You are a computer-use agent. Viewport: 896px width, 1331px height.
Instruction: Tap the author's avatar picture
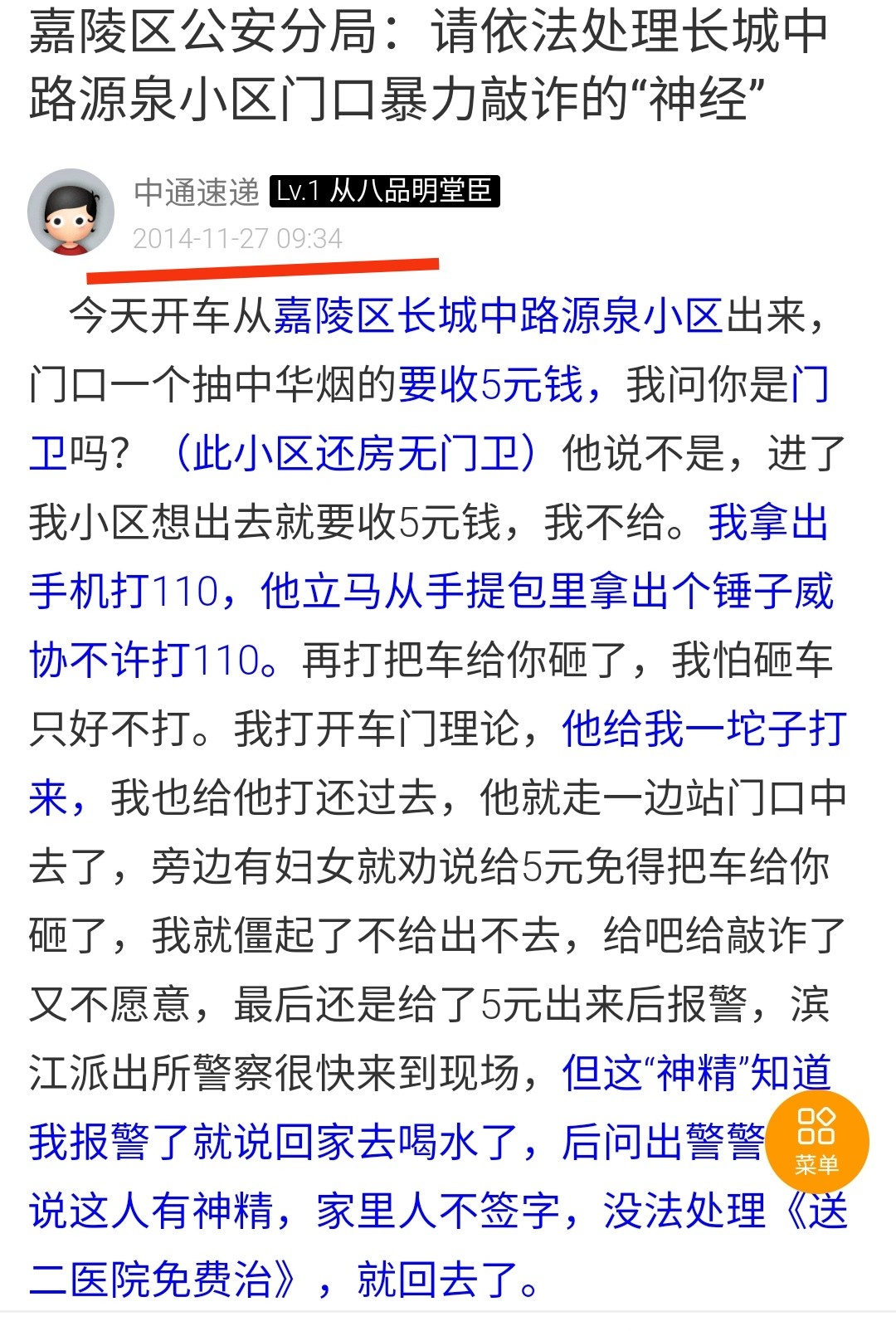(71, 212)
